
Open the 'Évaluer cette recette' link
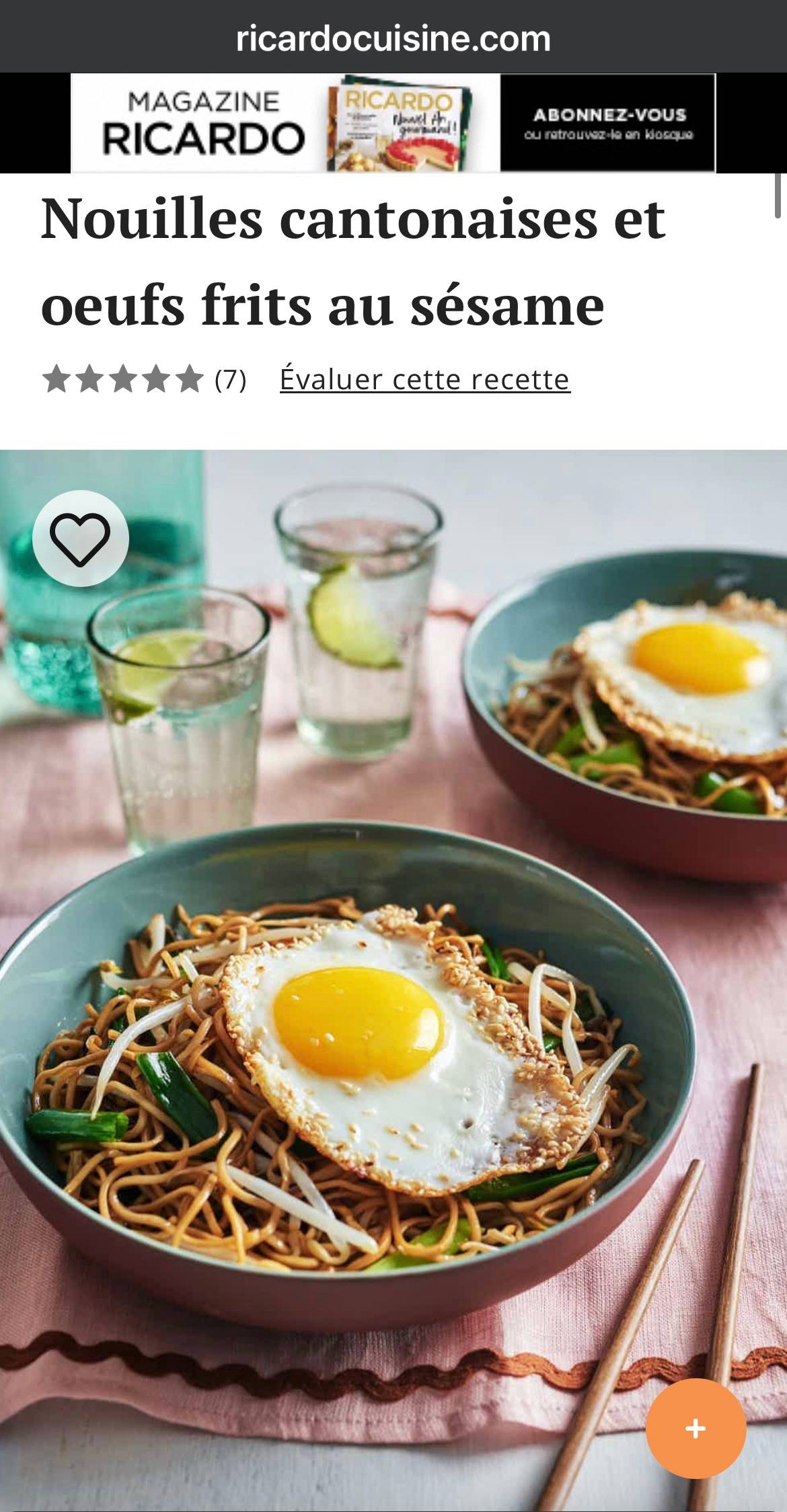click(x=425, y=379)
